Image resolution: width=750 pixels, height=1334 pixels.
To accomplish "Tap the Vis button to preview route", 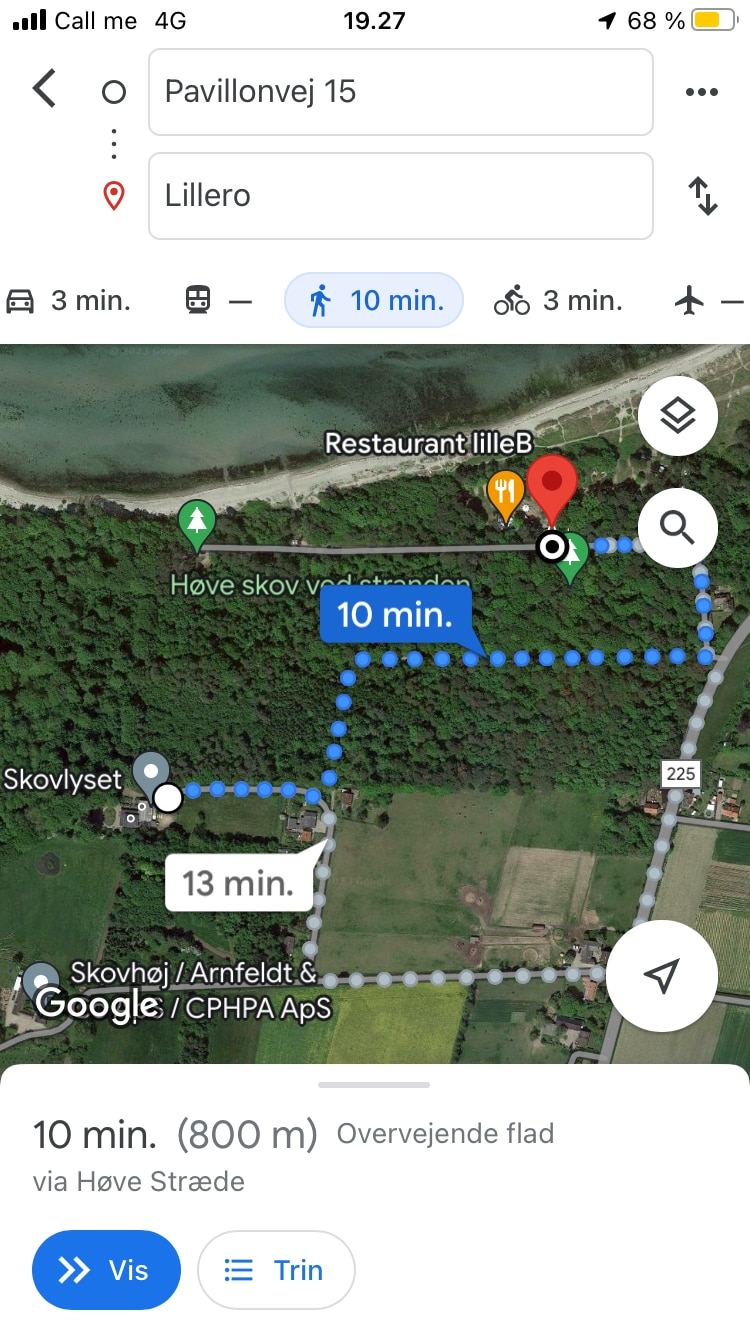I will (x=106, y=1270).
